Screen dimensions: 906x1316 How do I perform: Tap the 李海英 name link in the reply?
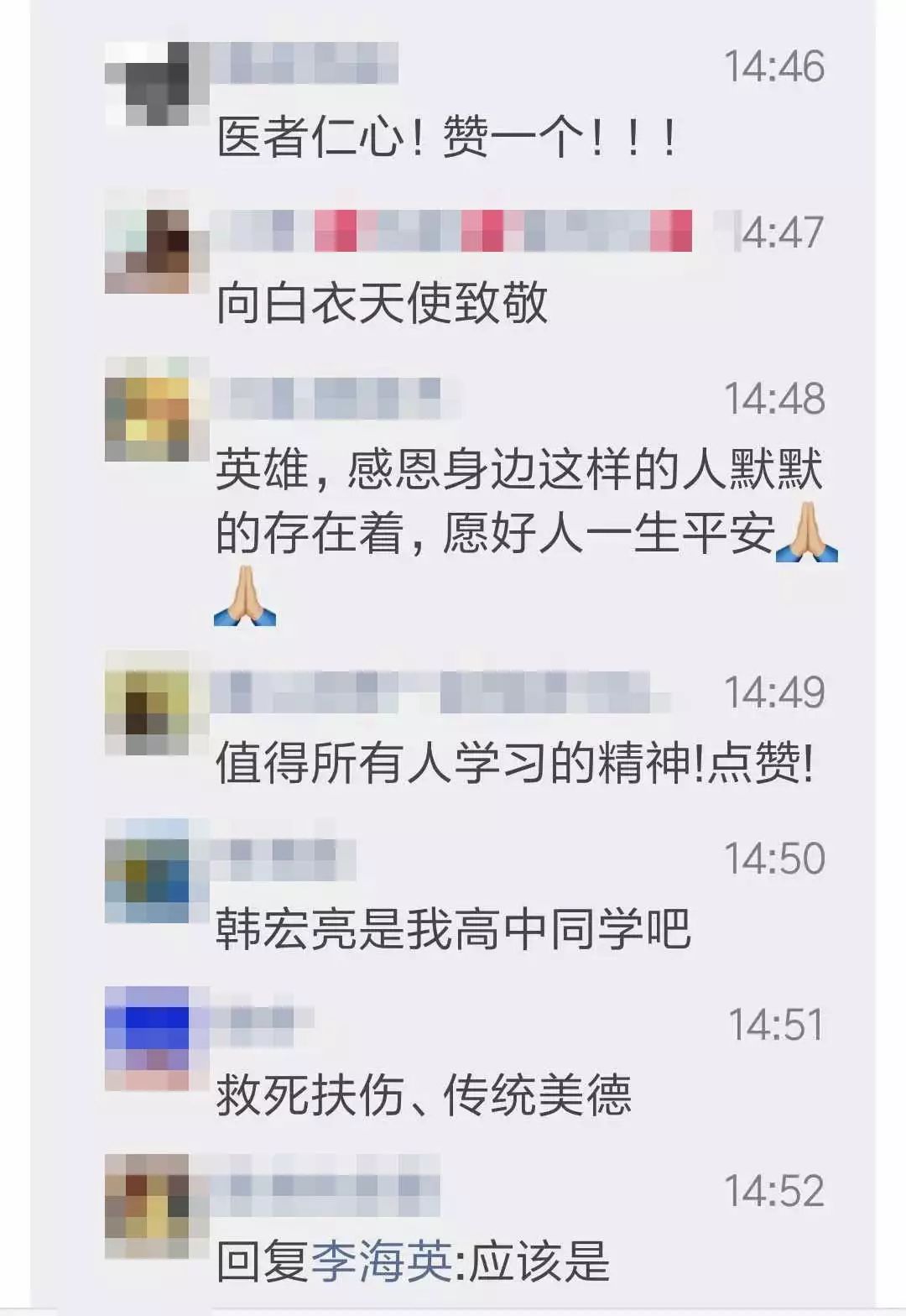(382, 1261)
